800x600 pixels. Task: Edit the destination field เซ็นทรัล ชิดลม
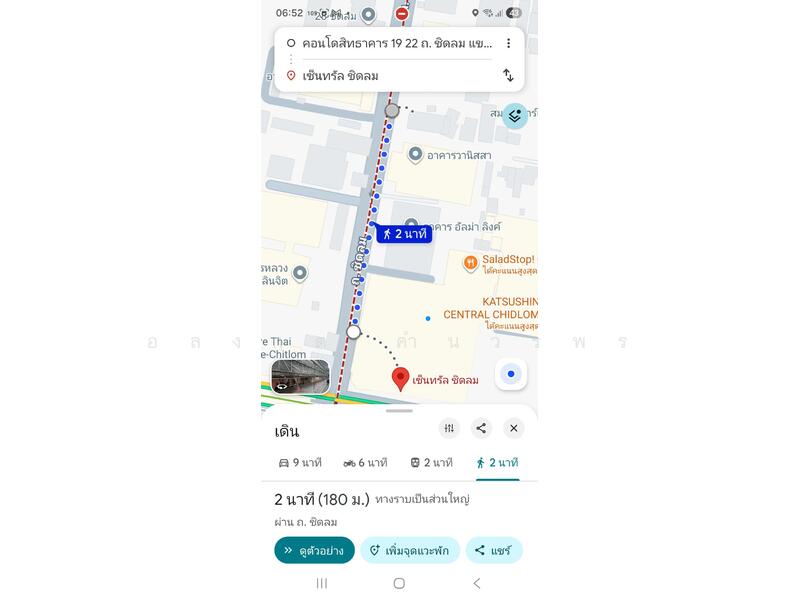click(x=390, y=75)
